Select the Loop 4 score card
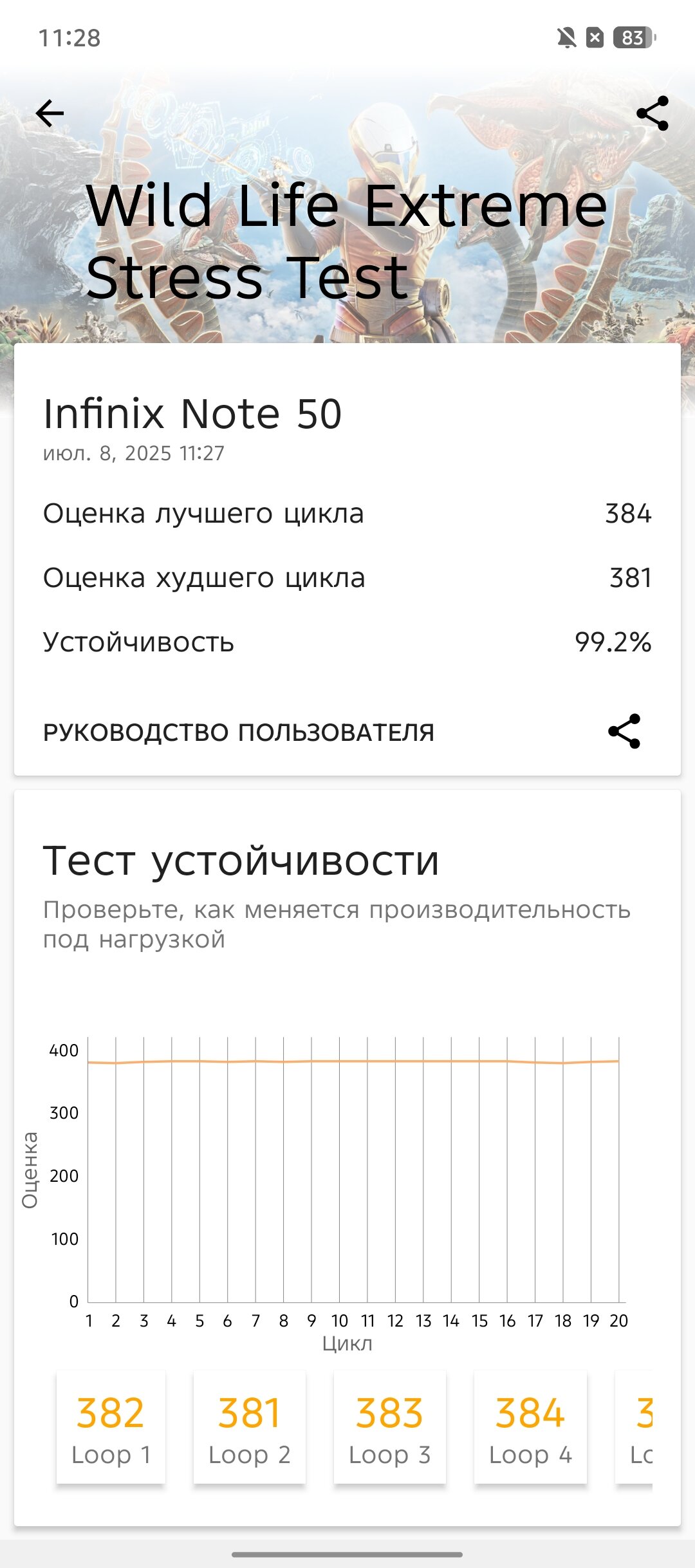The width and height of the screenshot is (695, 1568). 530,1428
